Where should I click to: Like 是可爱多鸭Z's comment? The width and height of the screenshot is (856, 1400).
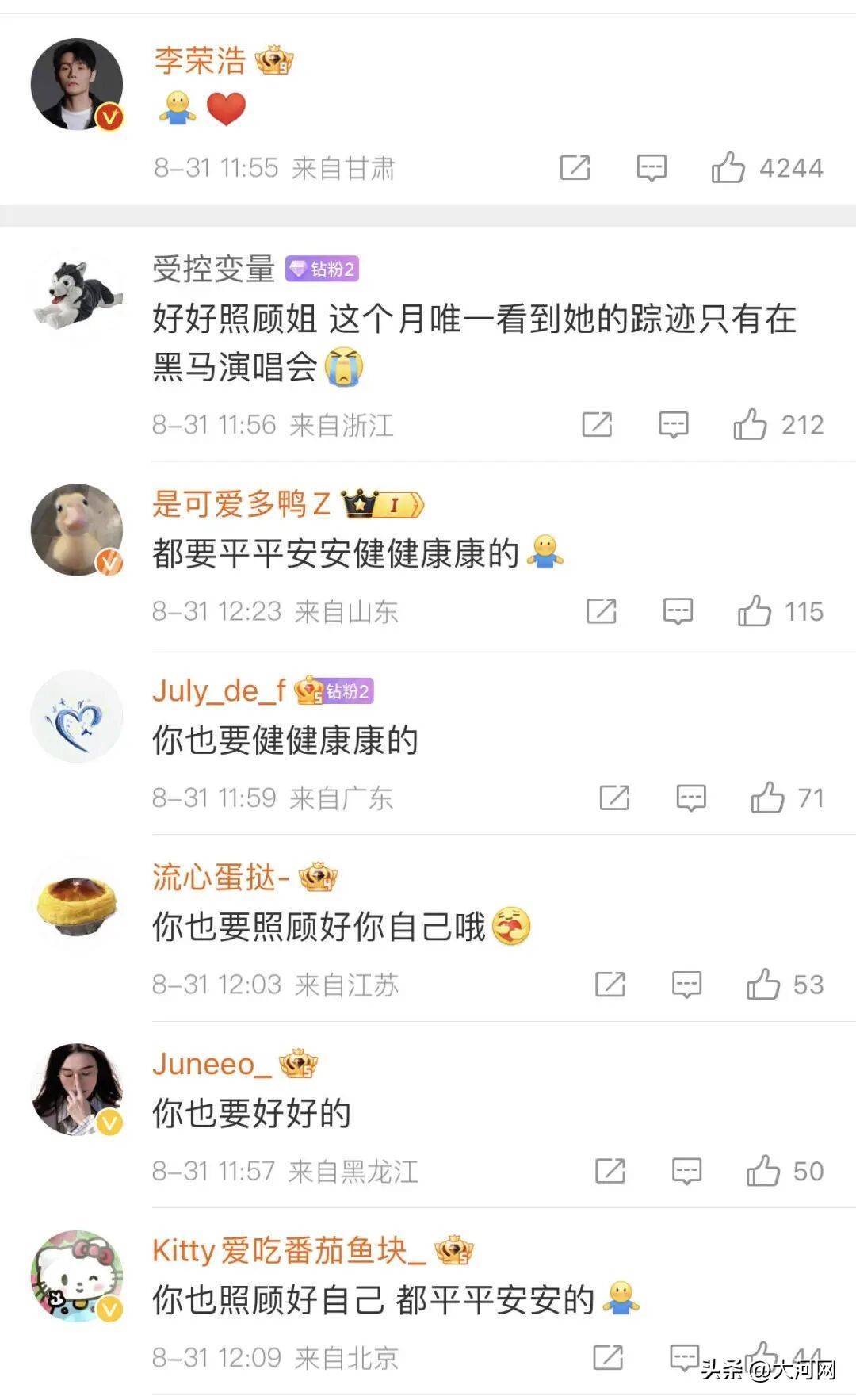click(x=754, y=611)
